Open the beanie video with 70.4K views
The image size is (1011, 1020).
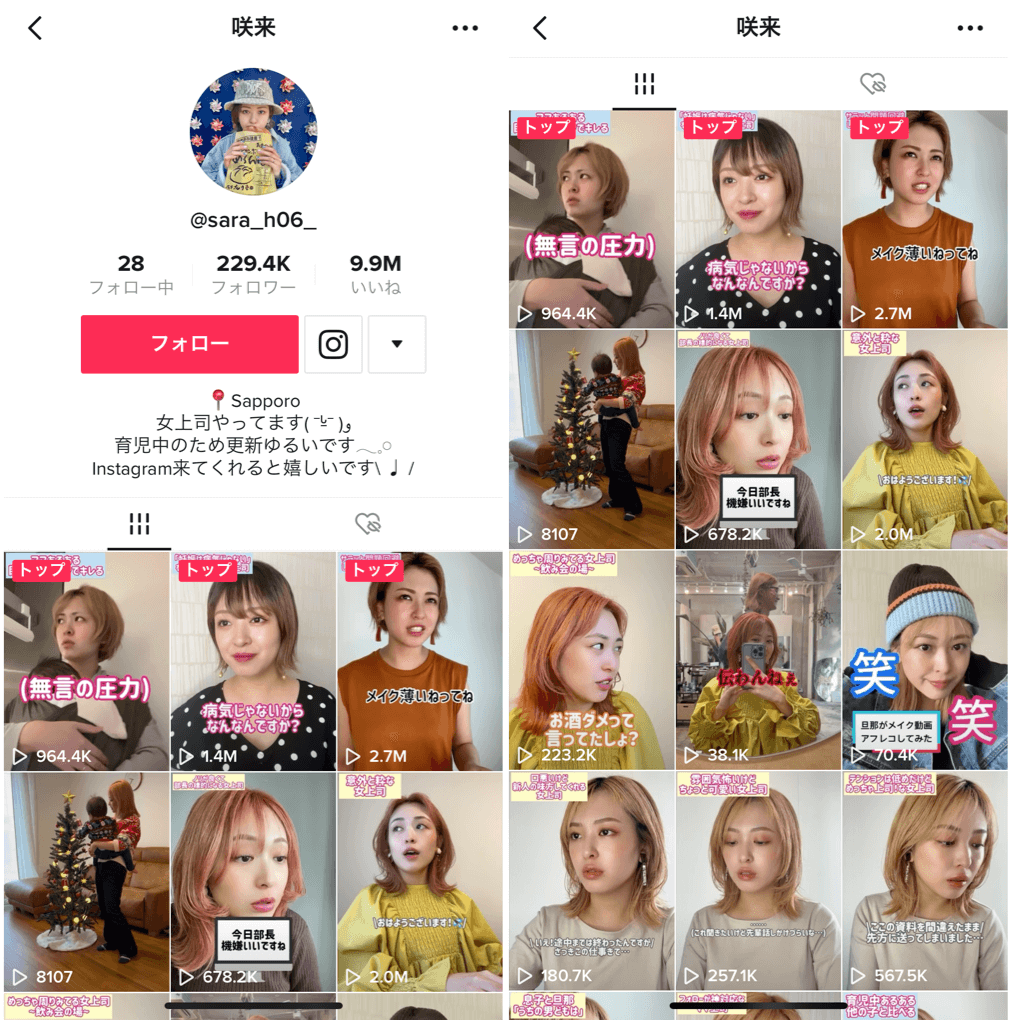coord(925,660)
